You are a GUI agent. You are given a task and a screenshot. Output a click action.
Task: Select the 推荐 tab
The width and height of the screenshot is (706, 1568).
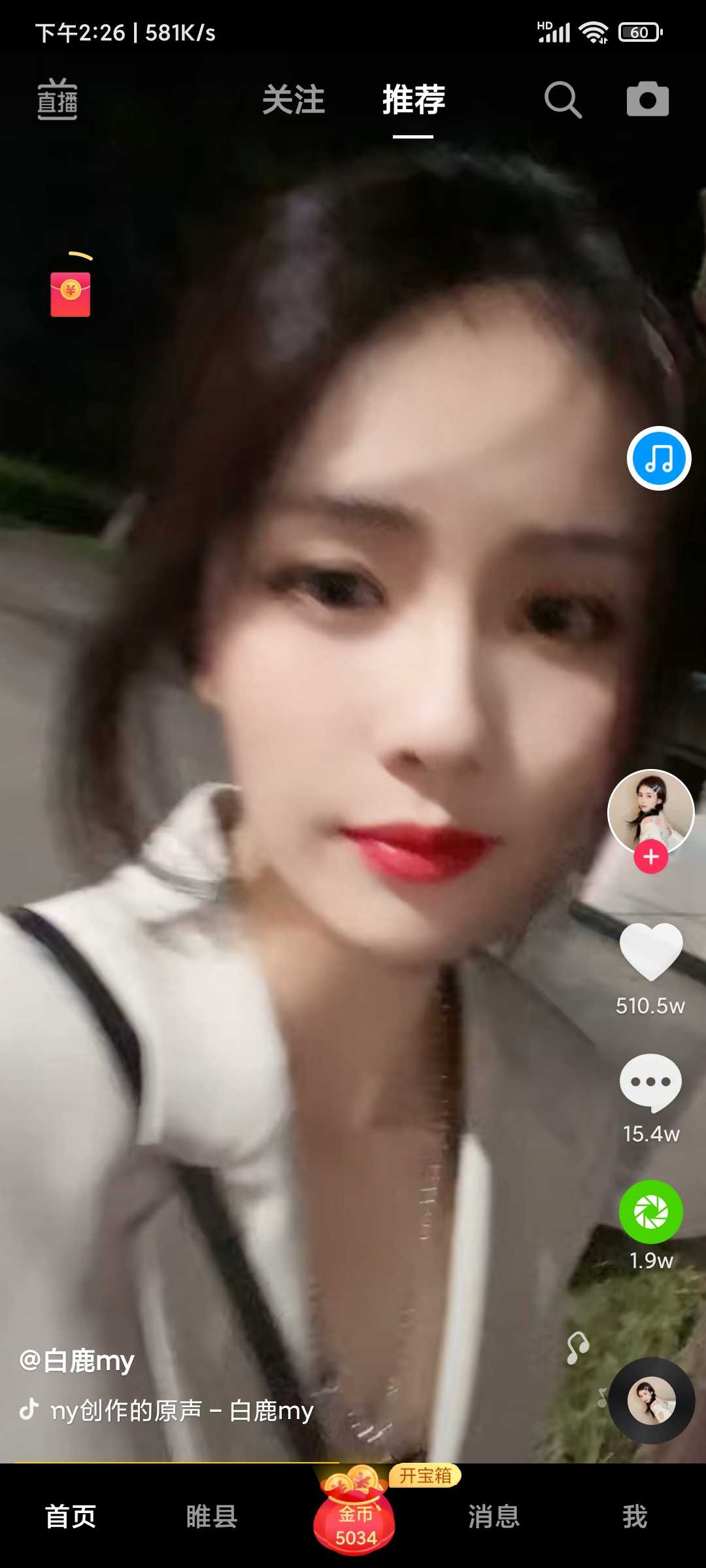pyautogui.click(x=413, y=100)
